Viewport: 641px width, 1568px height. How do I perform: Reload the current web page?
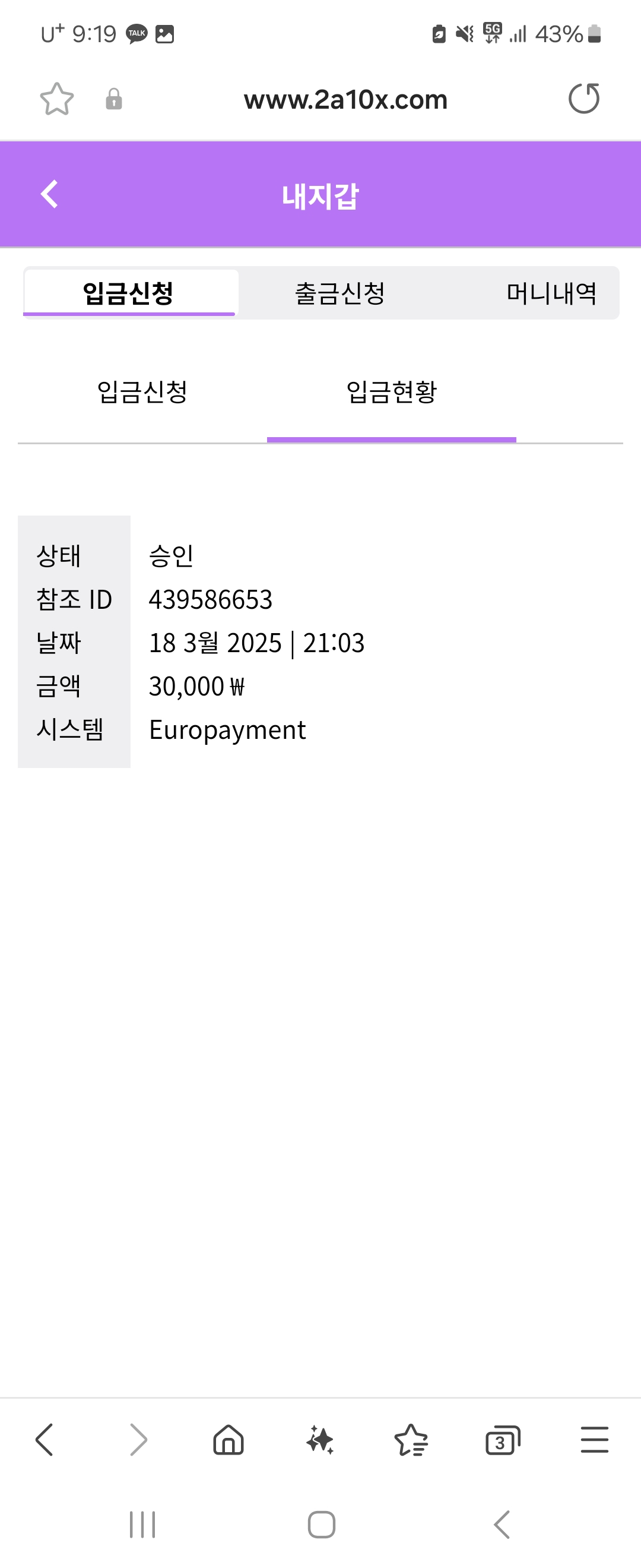pos(584,99)
